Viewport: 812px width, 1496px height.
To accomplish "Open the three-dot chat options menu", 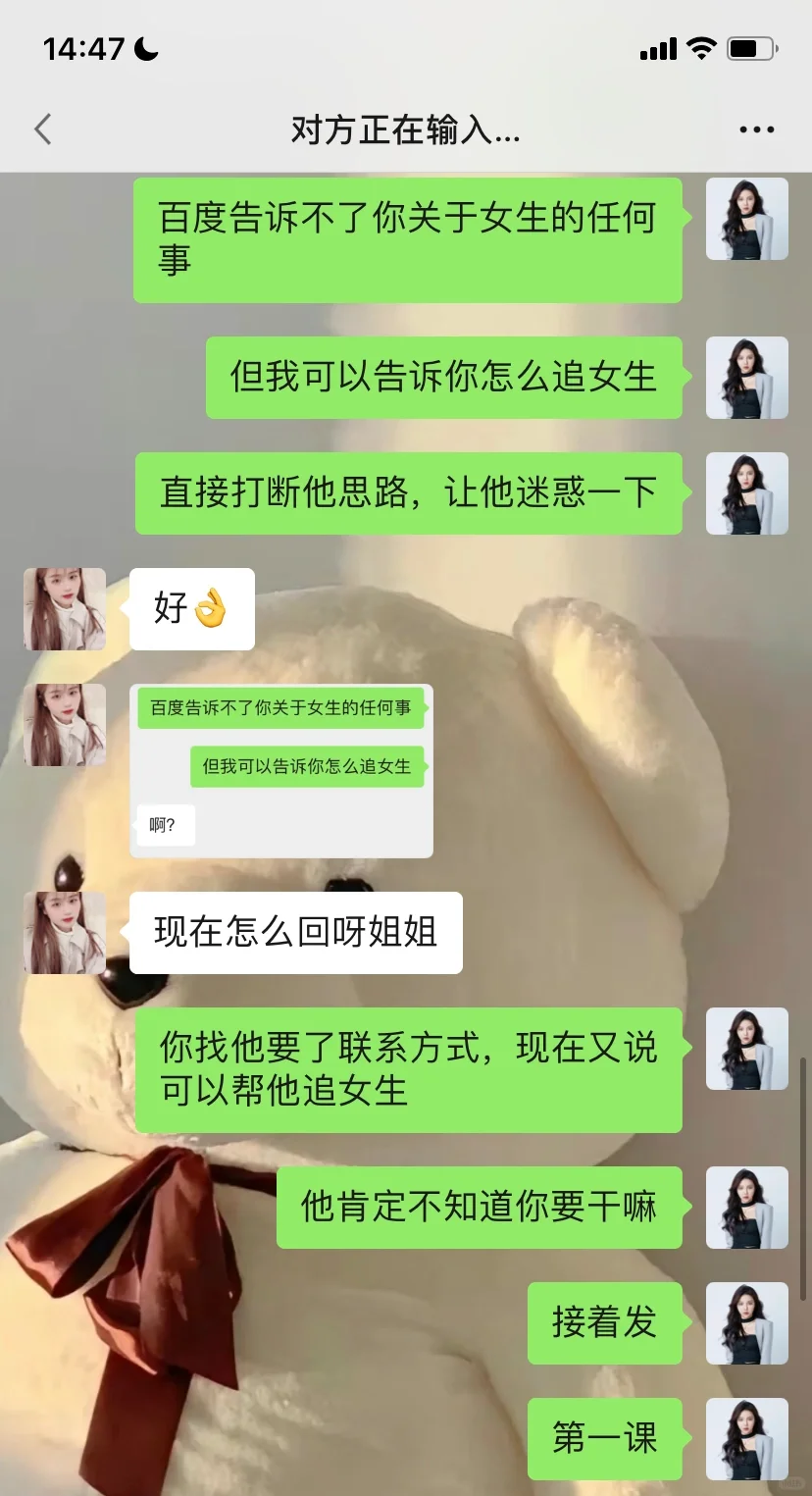I will coord(756,129).
